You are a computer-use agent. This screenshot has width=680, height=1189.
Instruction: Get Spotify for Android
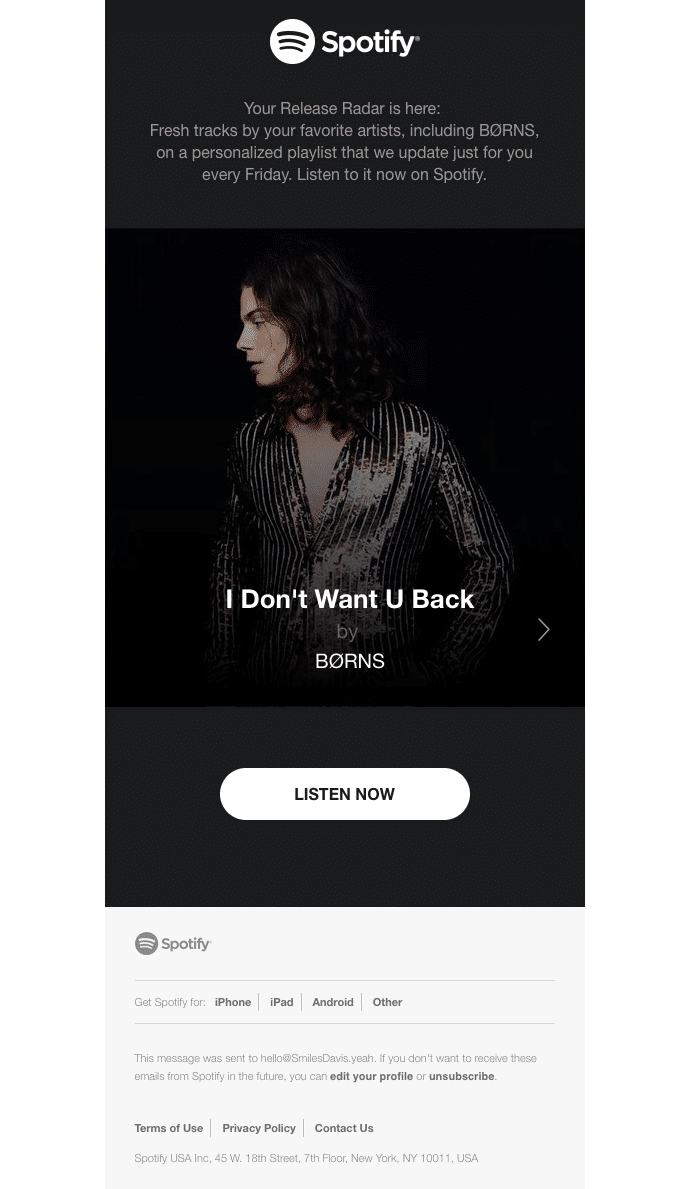[333, 1002]
